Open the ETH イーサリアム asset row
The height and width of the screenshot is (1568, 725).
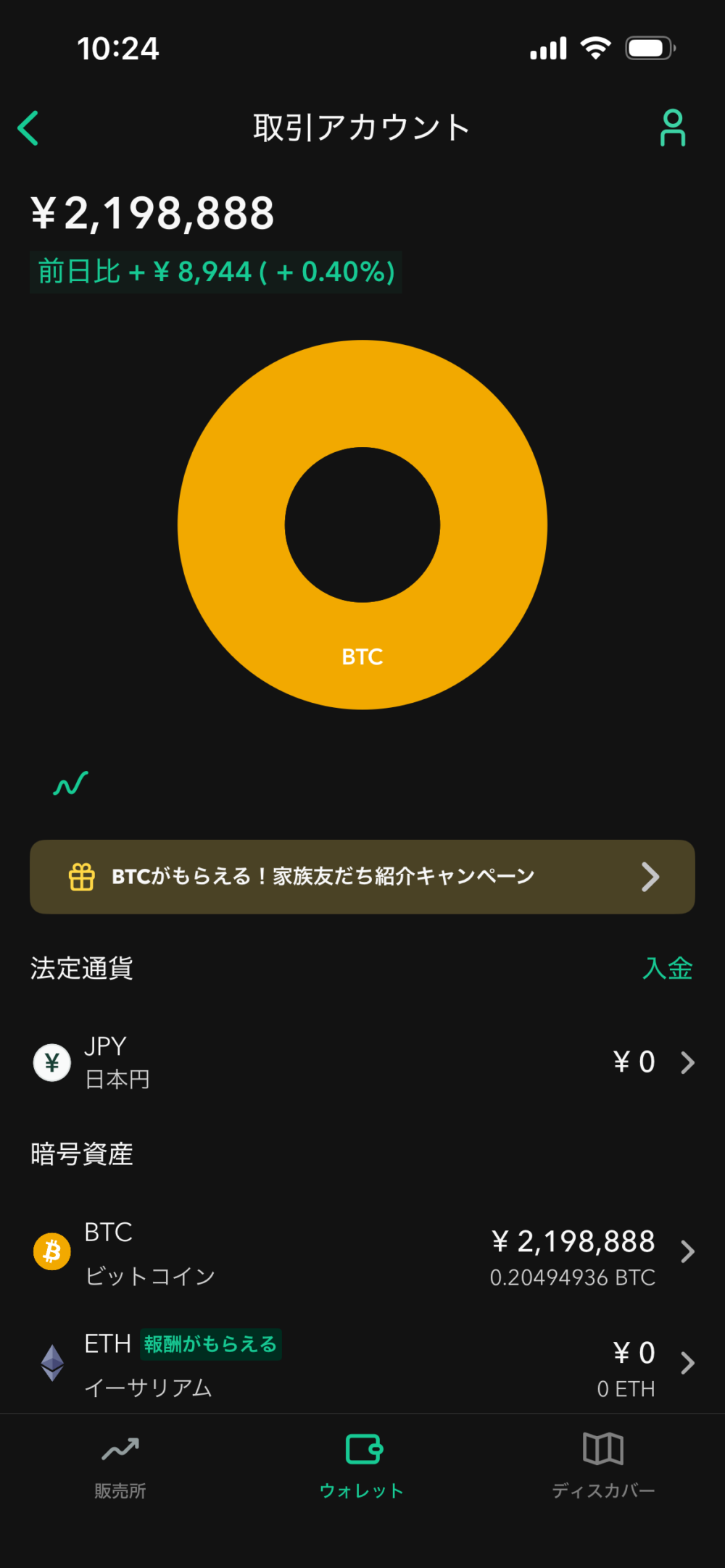coord(362,1364)
